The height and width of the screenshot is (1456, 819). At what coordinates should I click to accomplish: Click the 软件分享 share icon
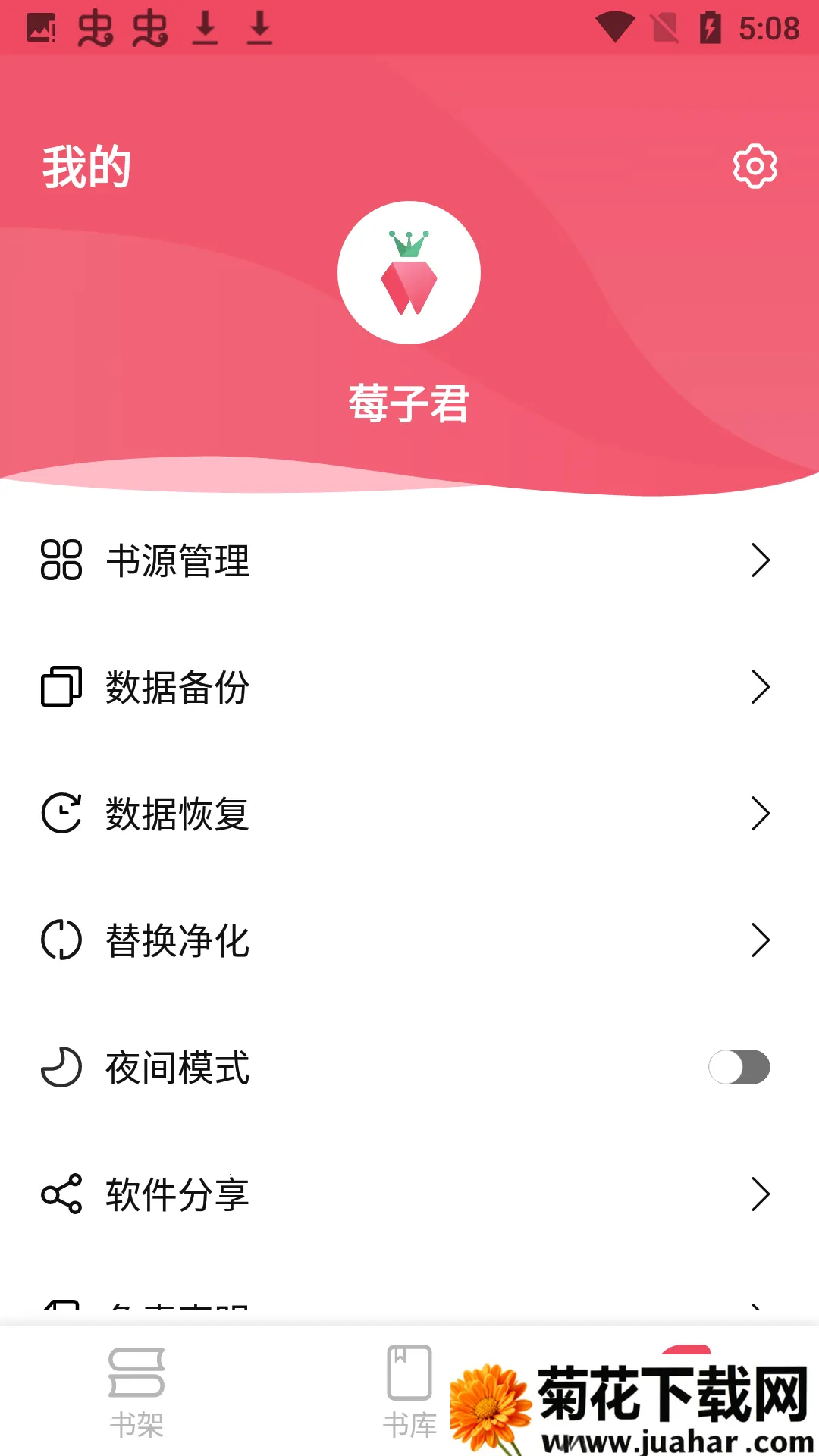62,1194
